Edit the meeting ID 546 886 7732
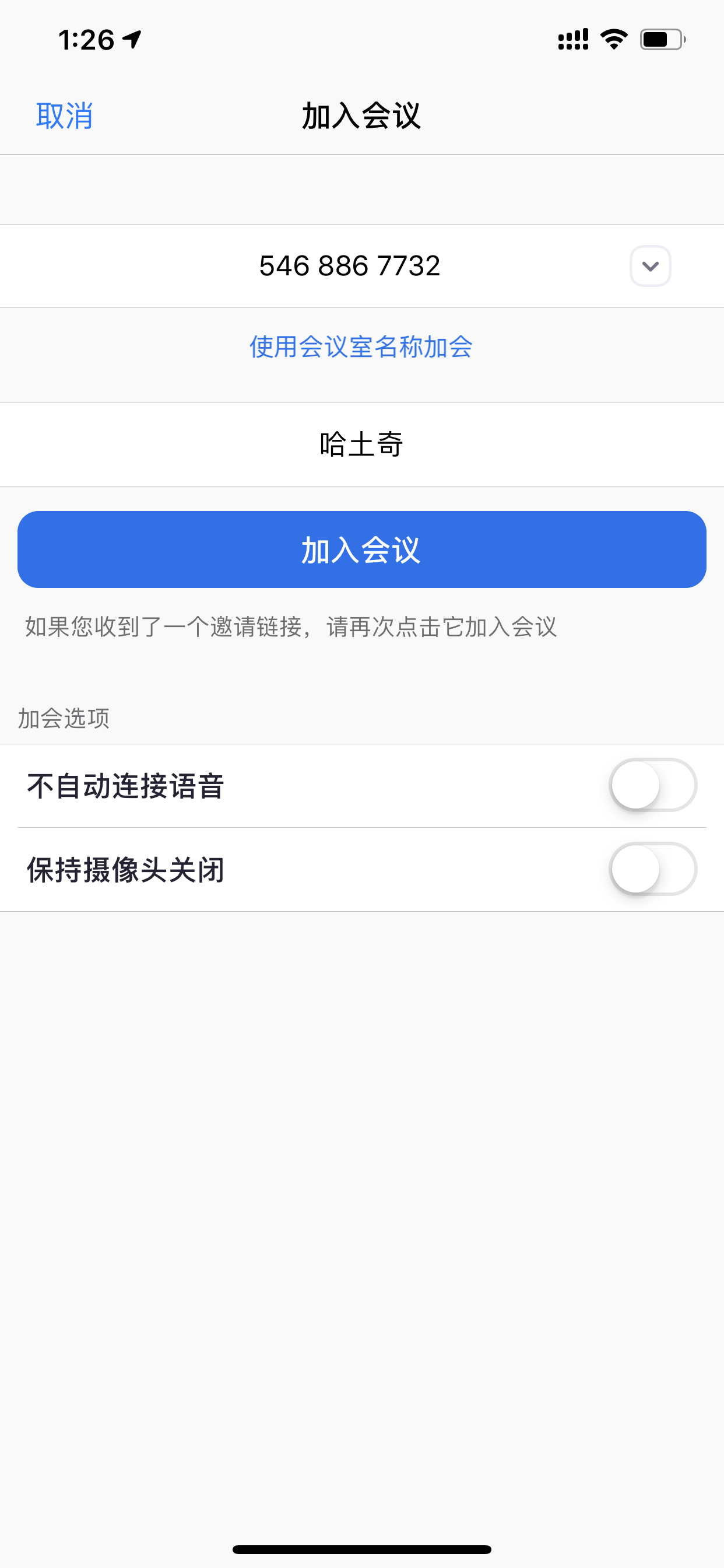The height and width of the screenshot is (1568, 724). coord(349,266)
